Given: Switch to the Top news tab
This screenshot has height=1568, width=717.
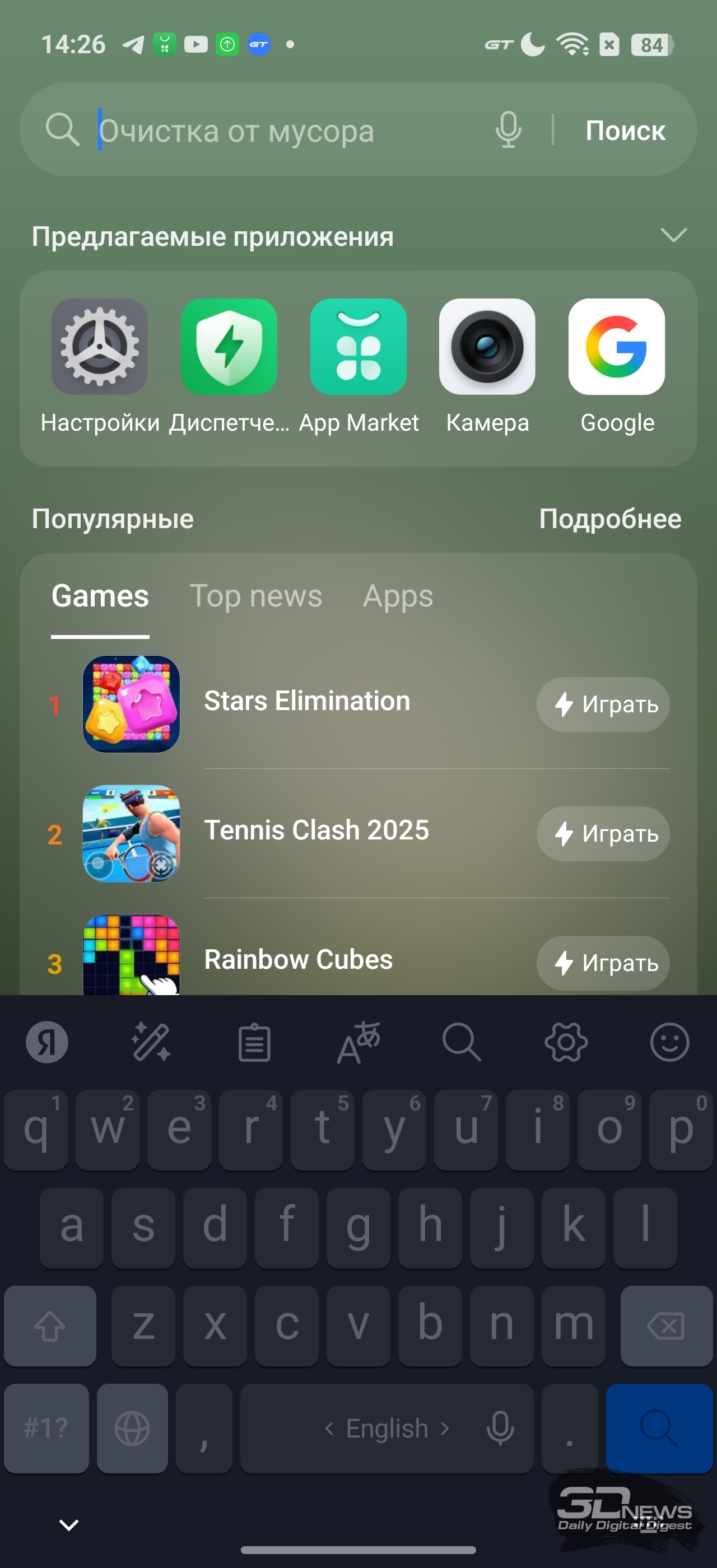Looking at the screenshot, I should tap(255, 596).
